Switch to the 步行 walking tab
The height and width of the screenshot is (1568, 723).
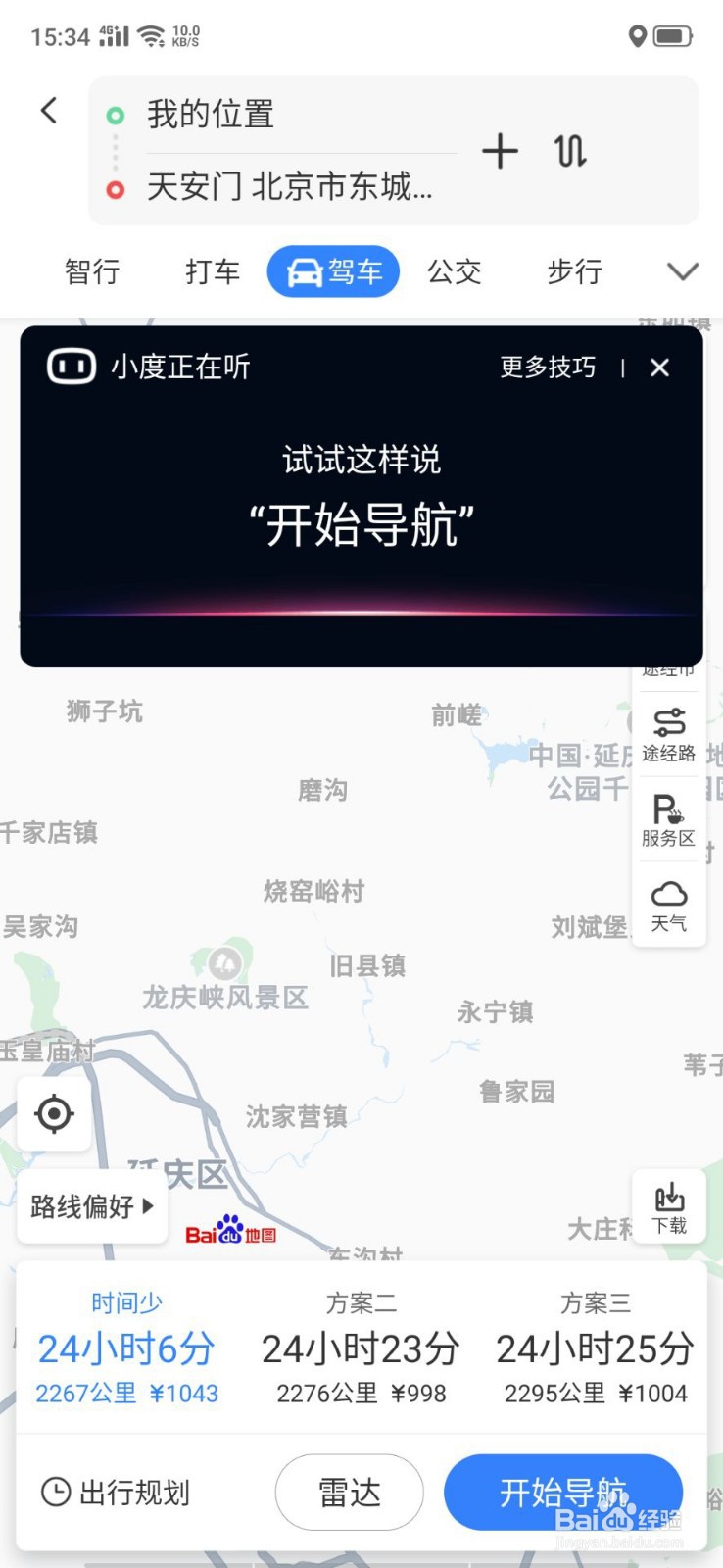coord(573,272)
